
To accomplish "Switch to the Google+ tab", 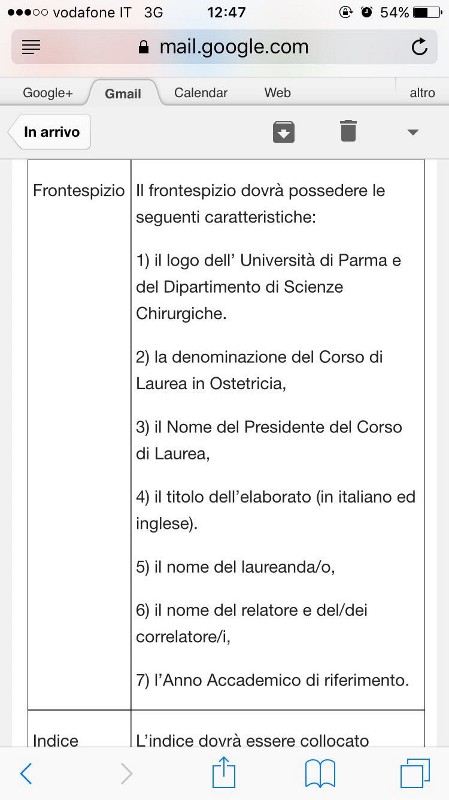I will pyautogui.click(x=48, y=93).
